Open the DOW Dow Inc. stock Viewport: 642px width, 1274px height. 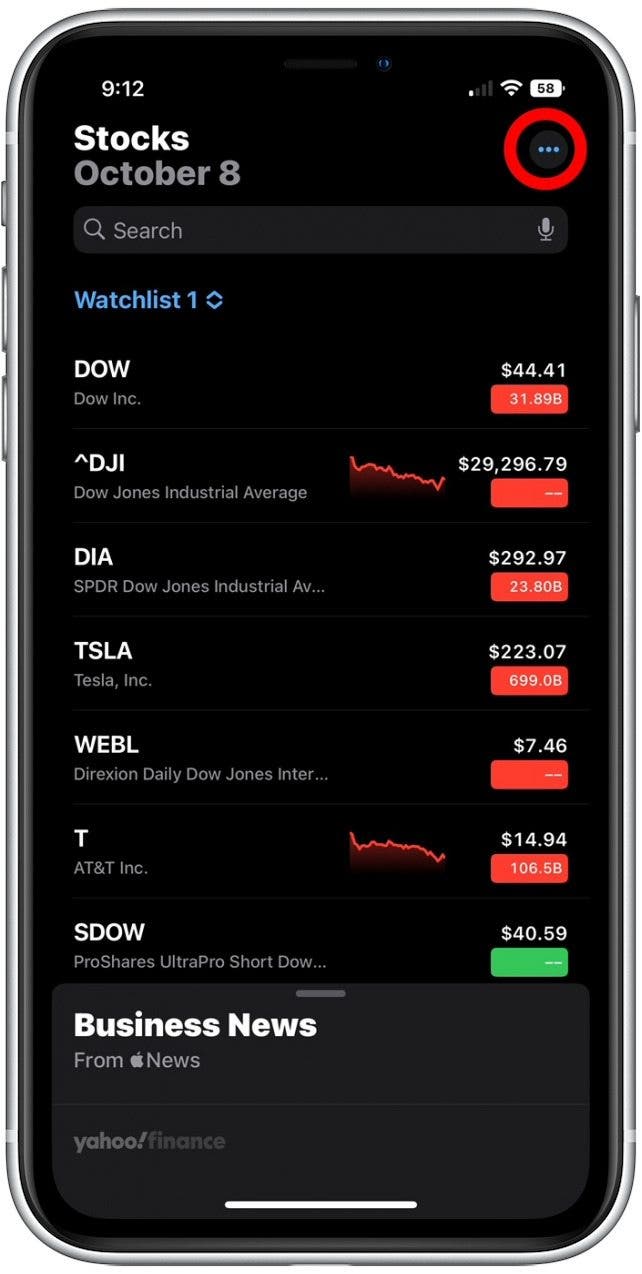[321, 383]
